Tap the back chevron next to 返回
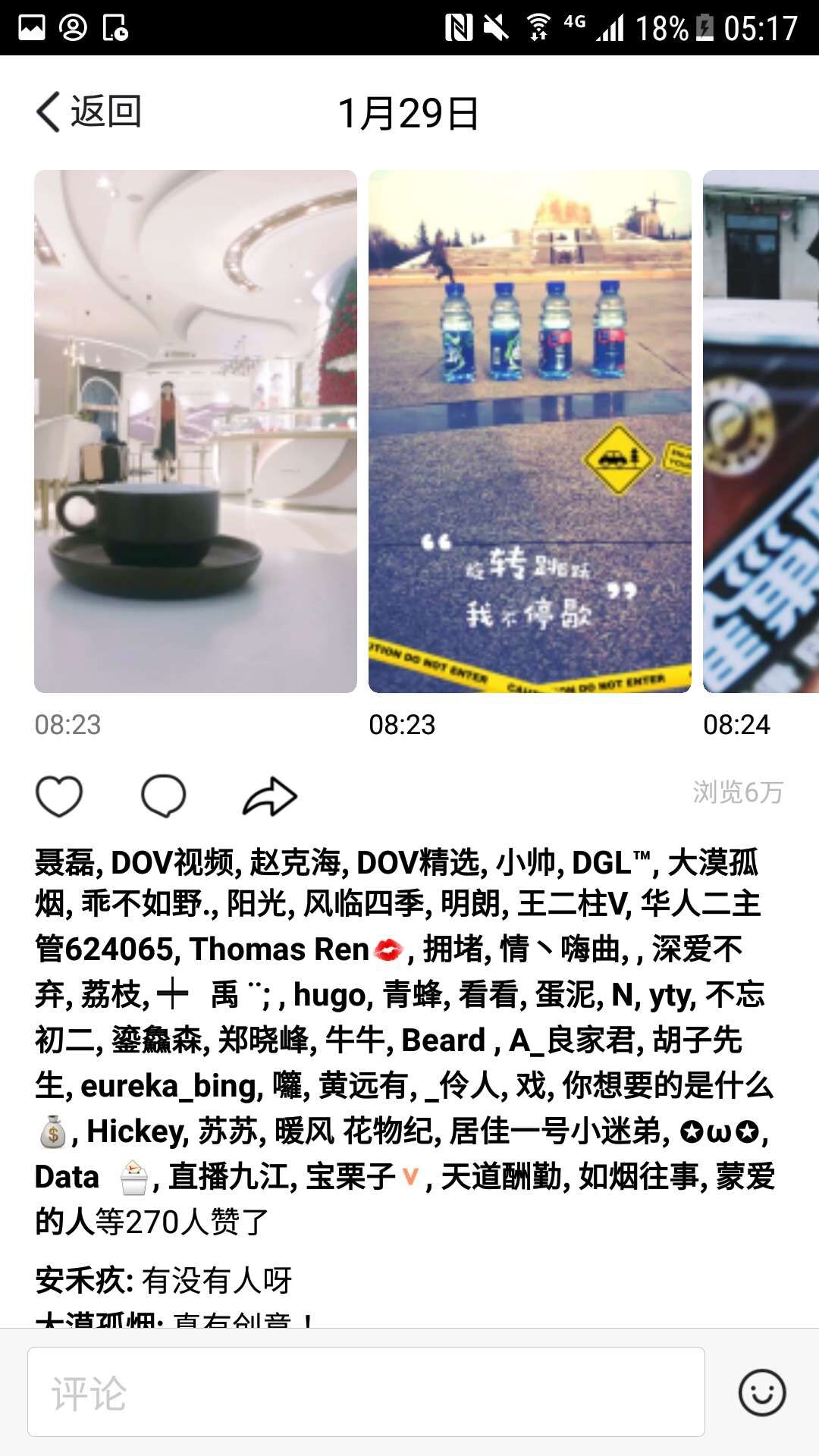819x1456 pixels. (47, 111)
